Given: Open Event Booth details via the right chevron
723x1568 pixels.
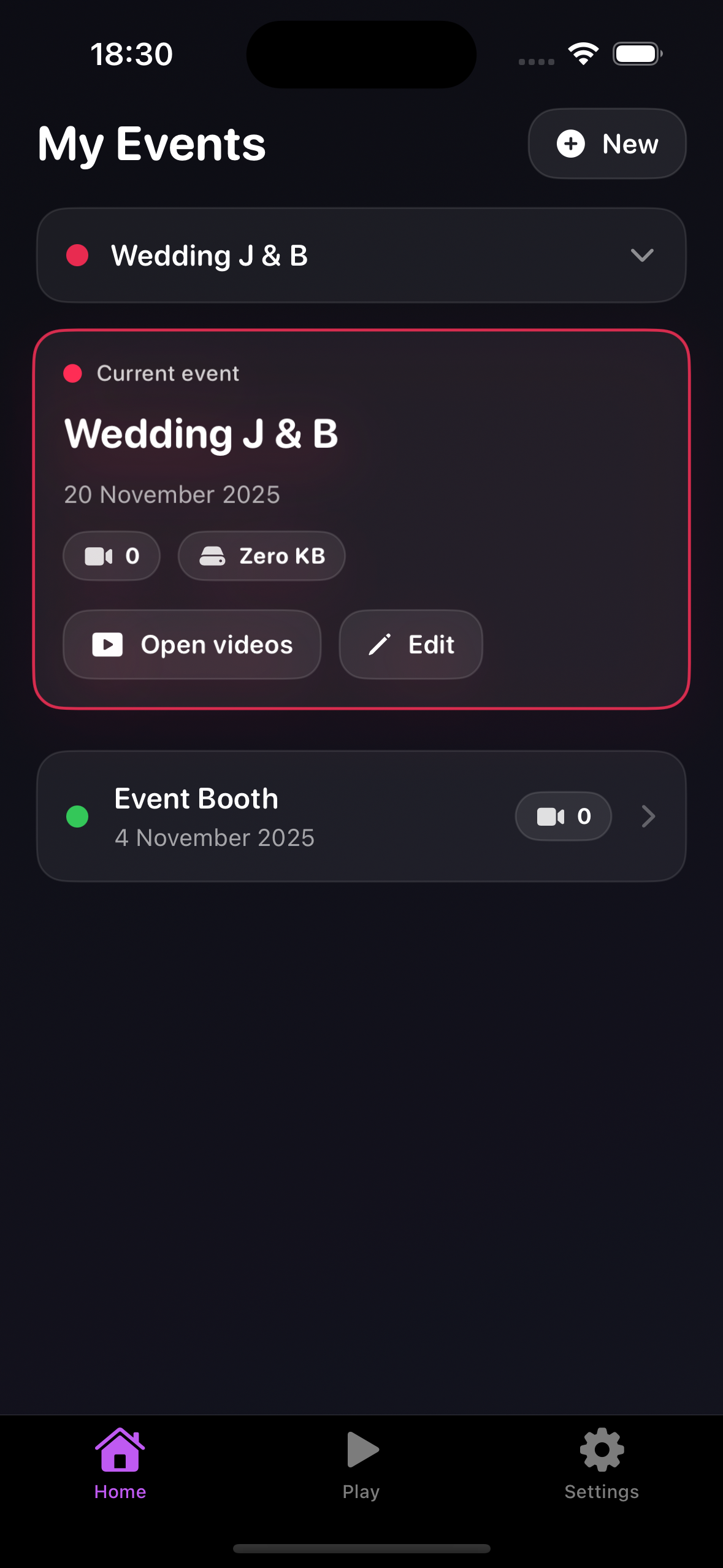Looking at the screenshot, I should [648, 817].
